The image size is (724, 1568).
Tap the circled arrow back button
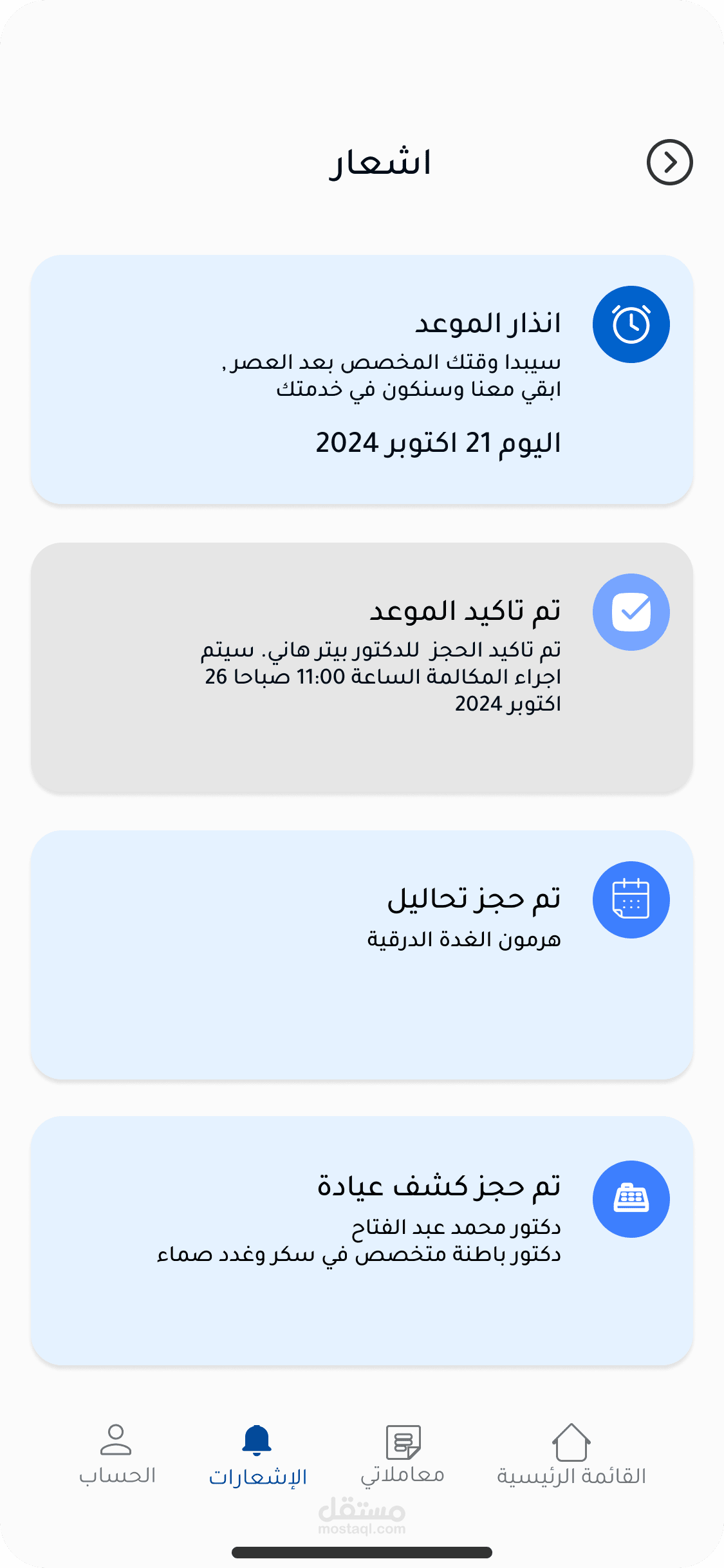point(669,162)
